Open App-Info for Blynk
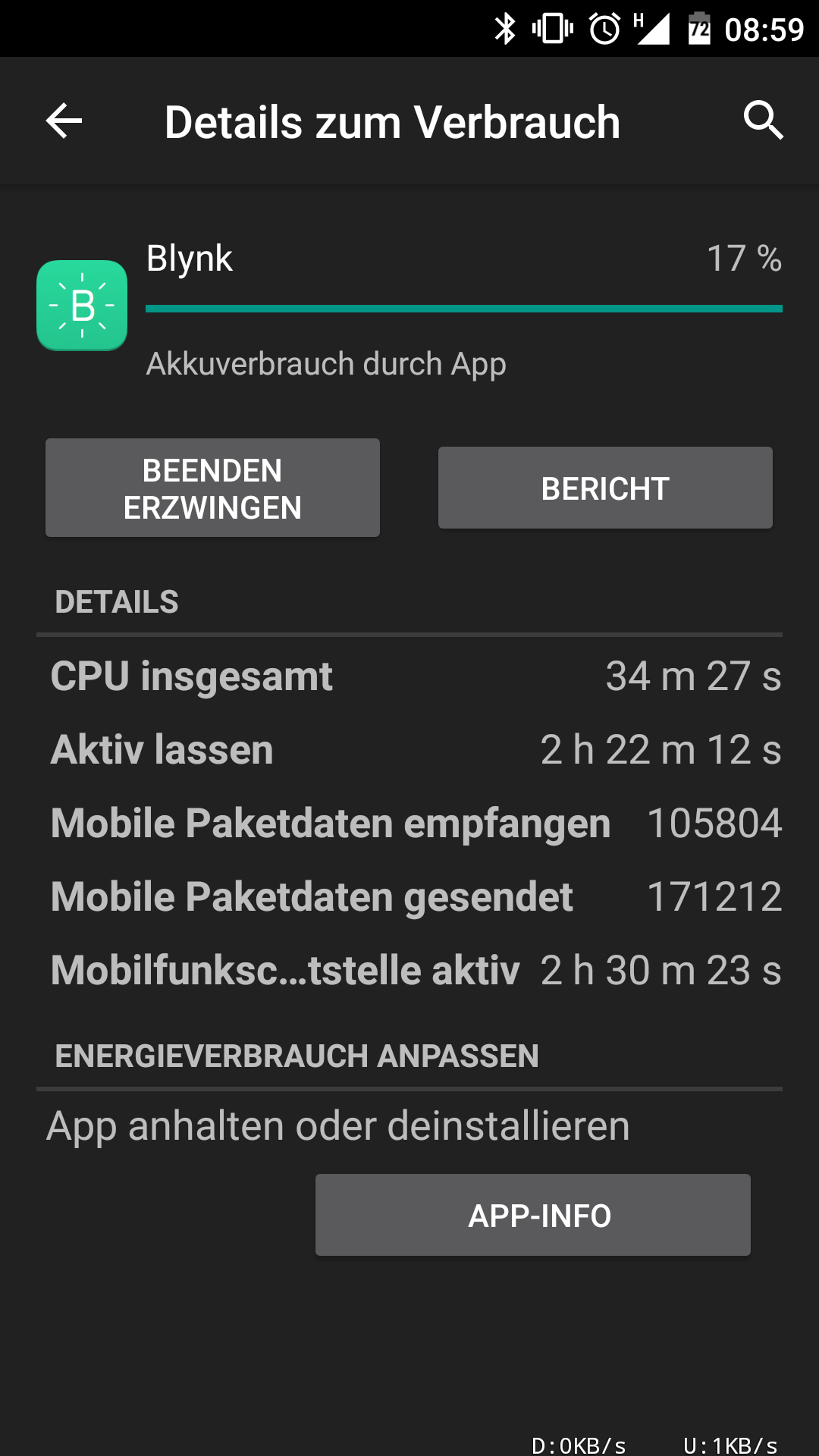 pos(533,1215)
